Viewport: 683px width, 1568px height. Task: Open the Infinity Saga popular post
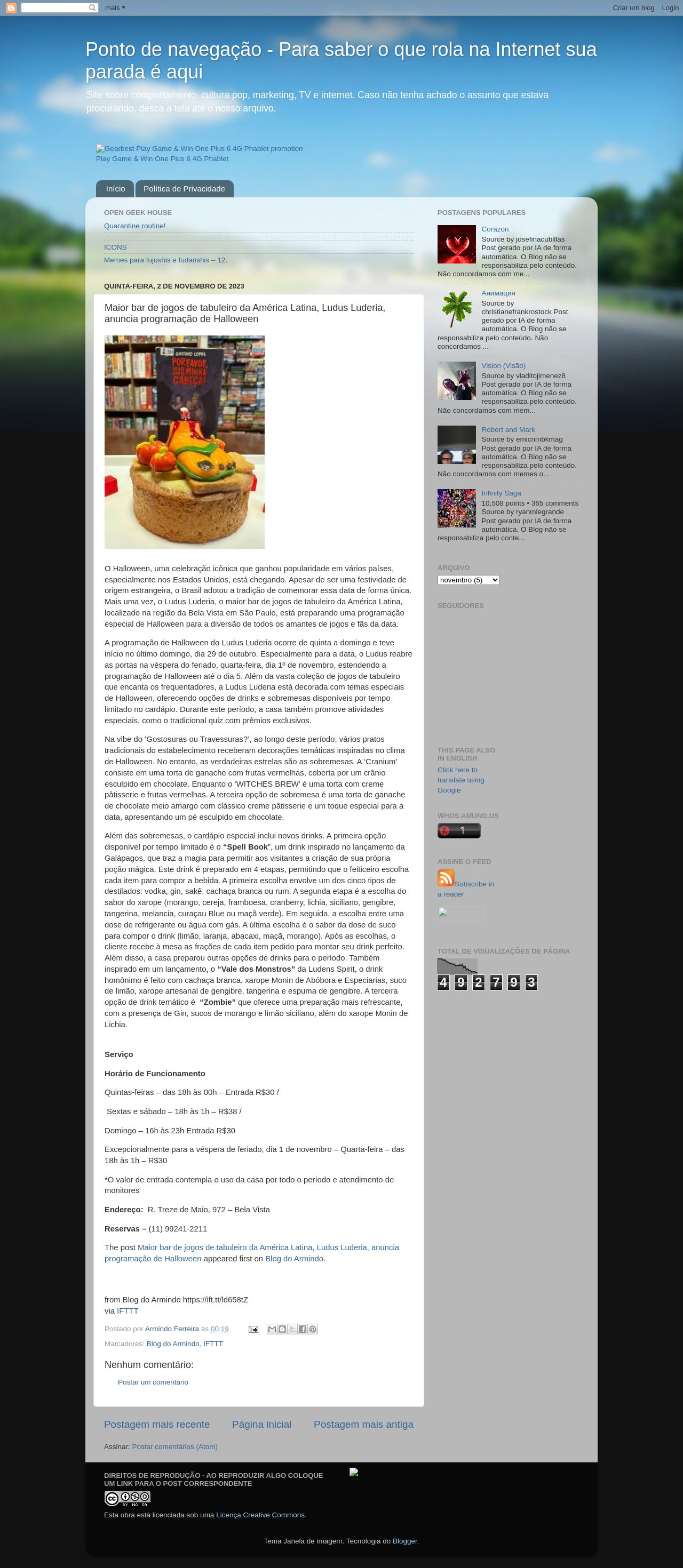point(501,493)
